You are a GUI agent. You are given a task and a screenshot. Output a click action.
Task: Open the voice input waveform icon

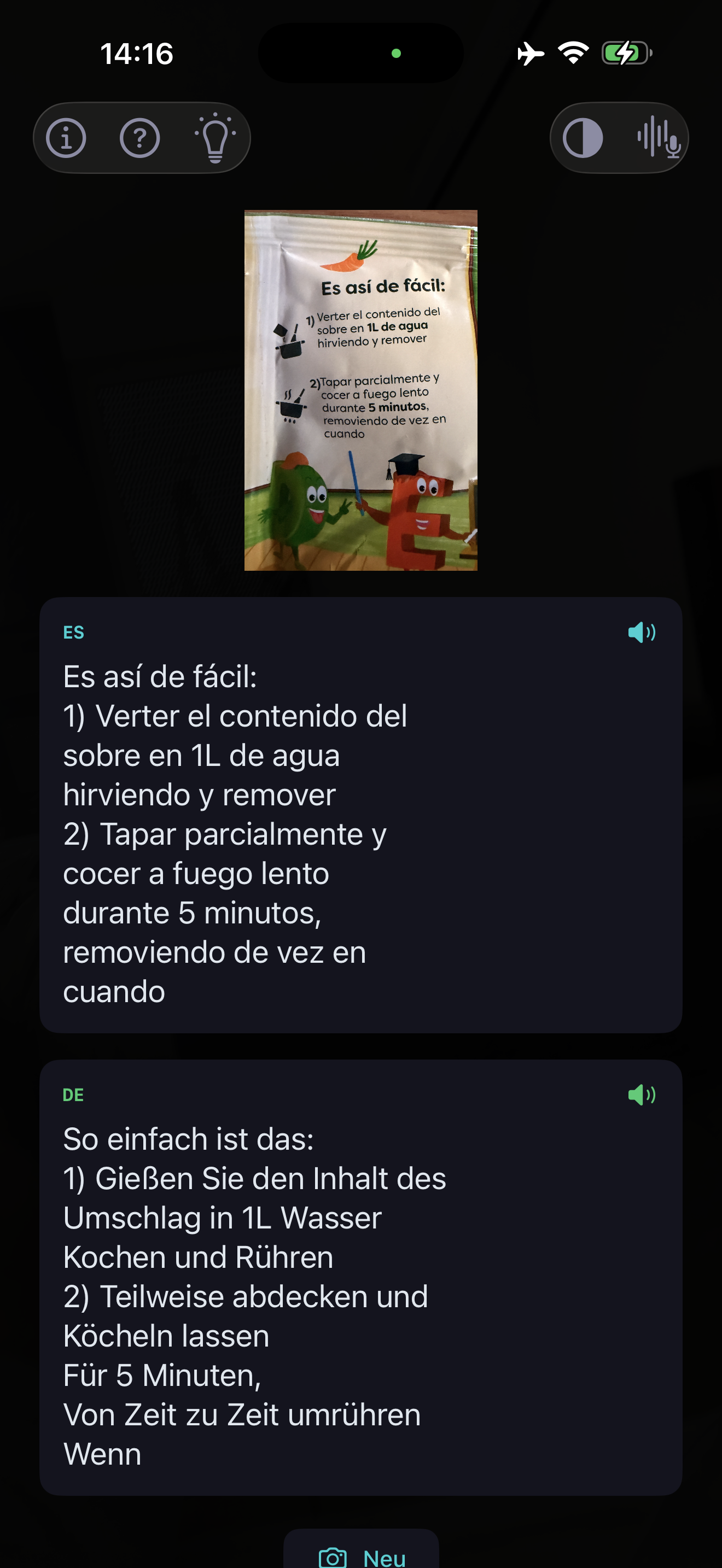657,138
